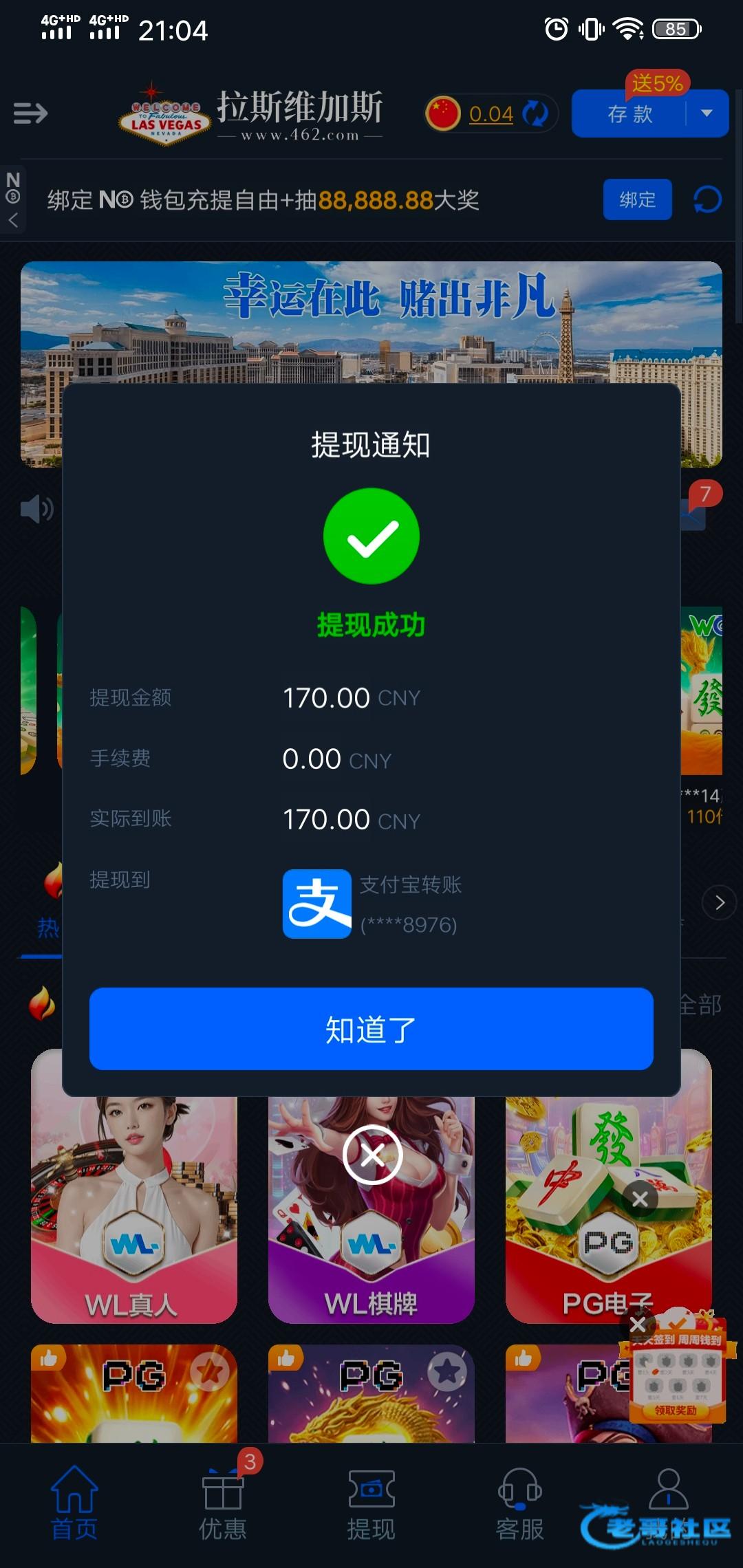The image size is (743, 1568).
Task: Claim reward via 领取奖励 button
Action: [676, 1411]
